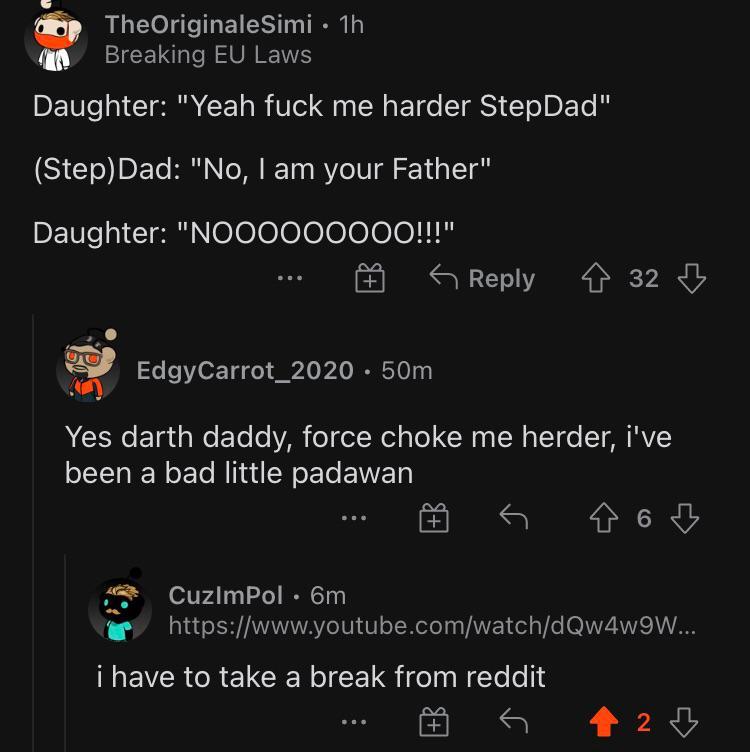Downvote EdgyCarrot_2020's comment
Image resolution: width=750 pixels, height=752 pixels.
(683, 518)
